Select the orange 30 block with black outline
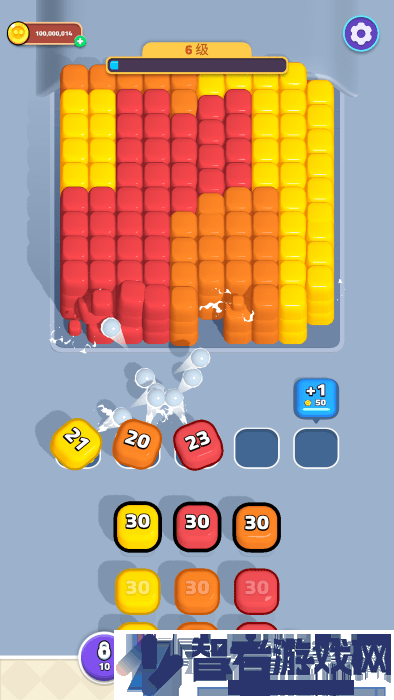394x700 pixels. (257, 527)
